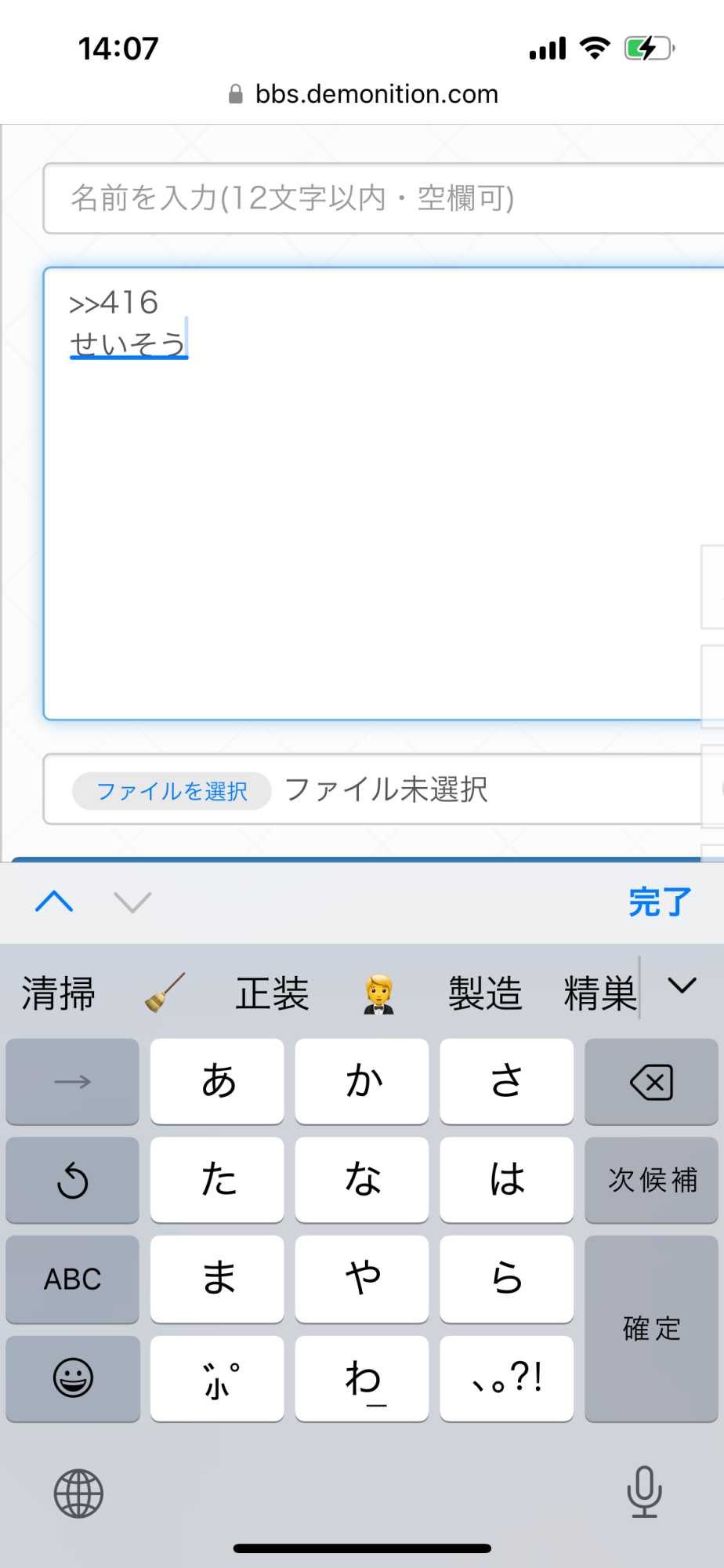Open the emoji keyboard
Image resolution: width=724 pixels, height=1568 pixels.
(72, 1377)
